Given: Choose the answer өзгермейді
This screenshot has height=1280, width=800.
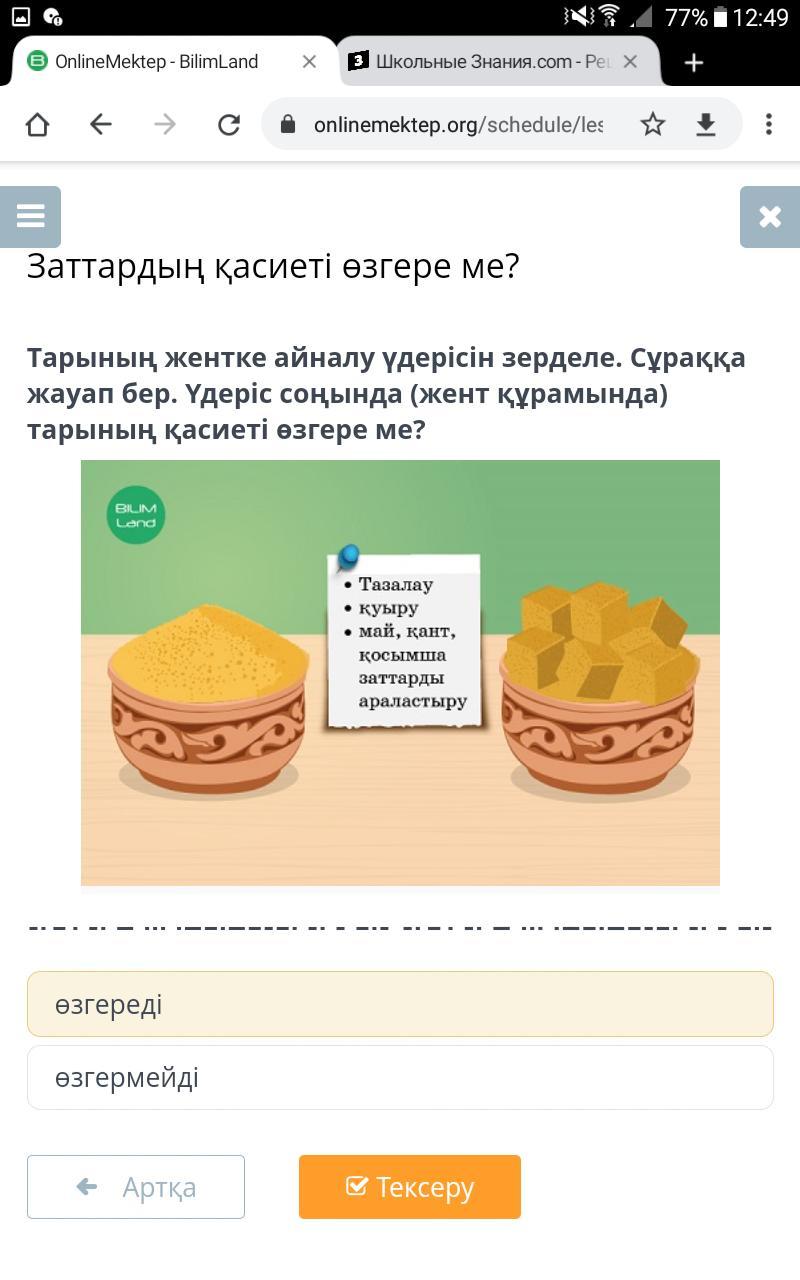Looking at the screenshot, I should coord(400,1077).
